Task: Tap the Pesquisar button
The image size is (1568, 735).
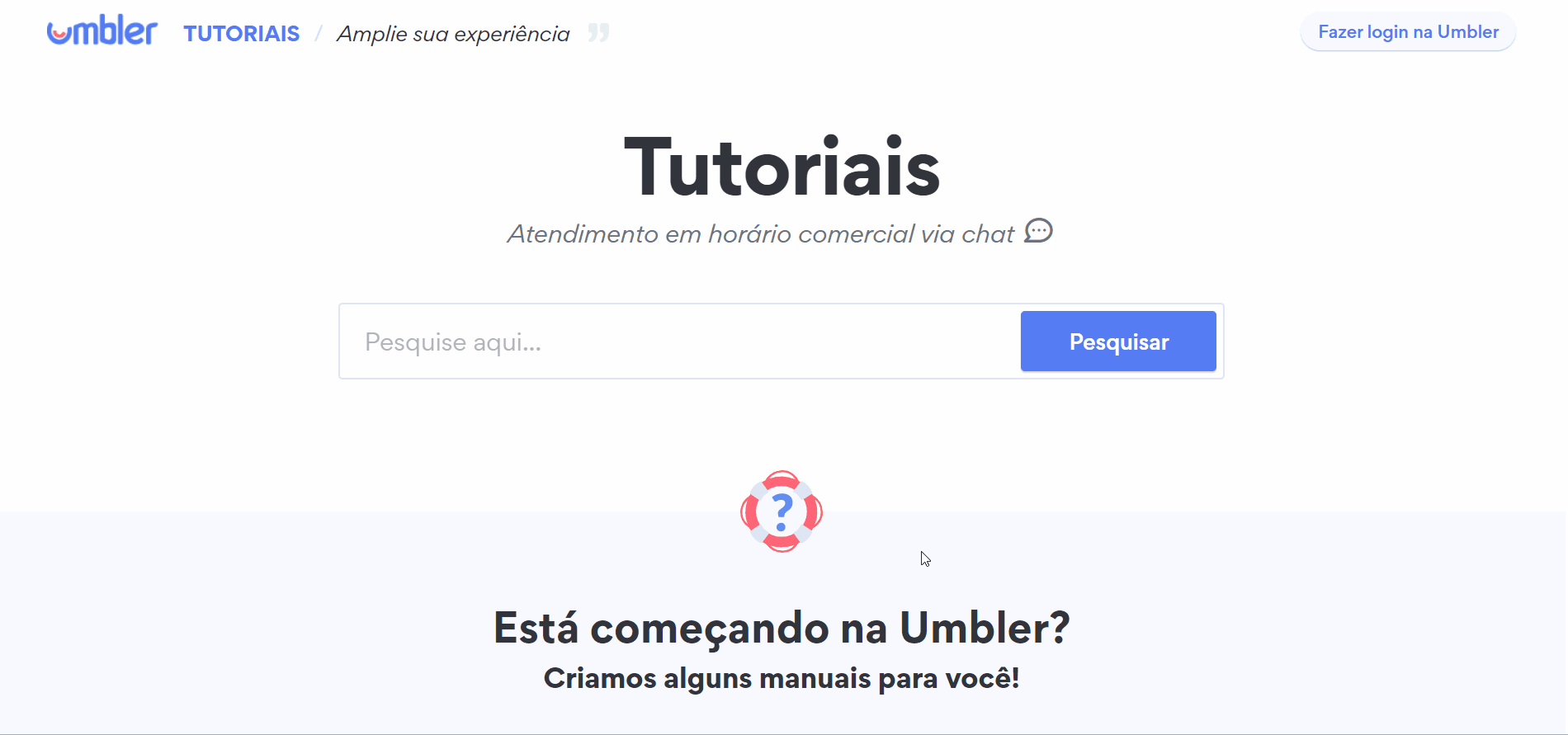Action: coord(1117,342)
